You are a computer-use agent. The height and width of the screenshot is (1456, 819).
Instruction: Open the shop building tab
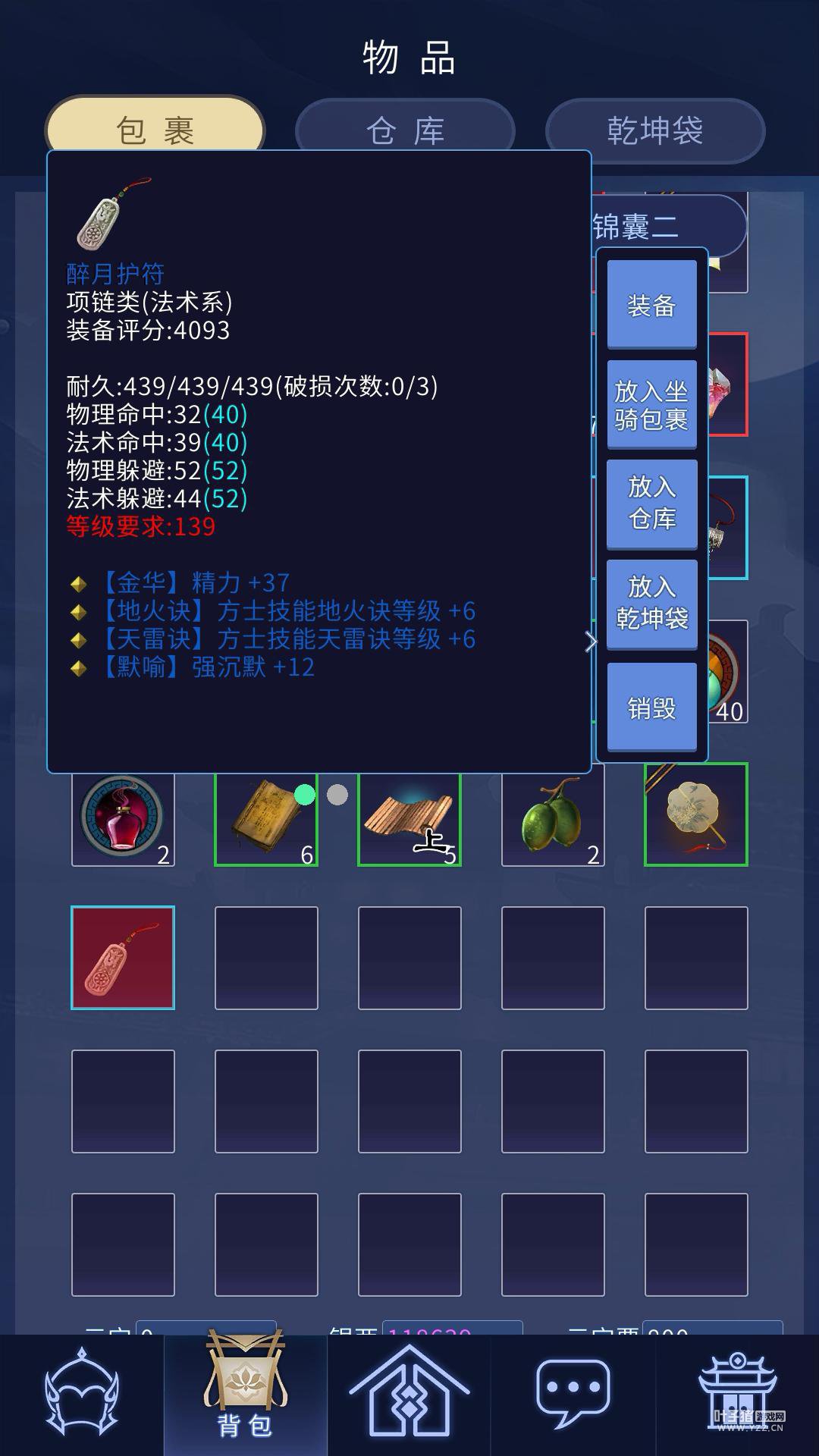click(736, 1394)
